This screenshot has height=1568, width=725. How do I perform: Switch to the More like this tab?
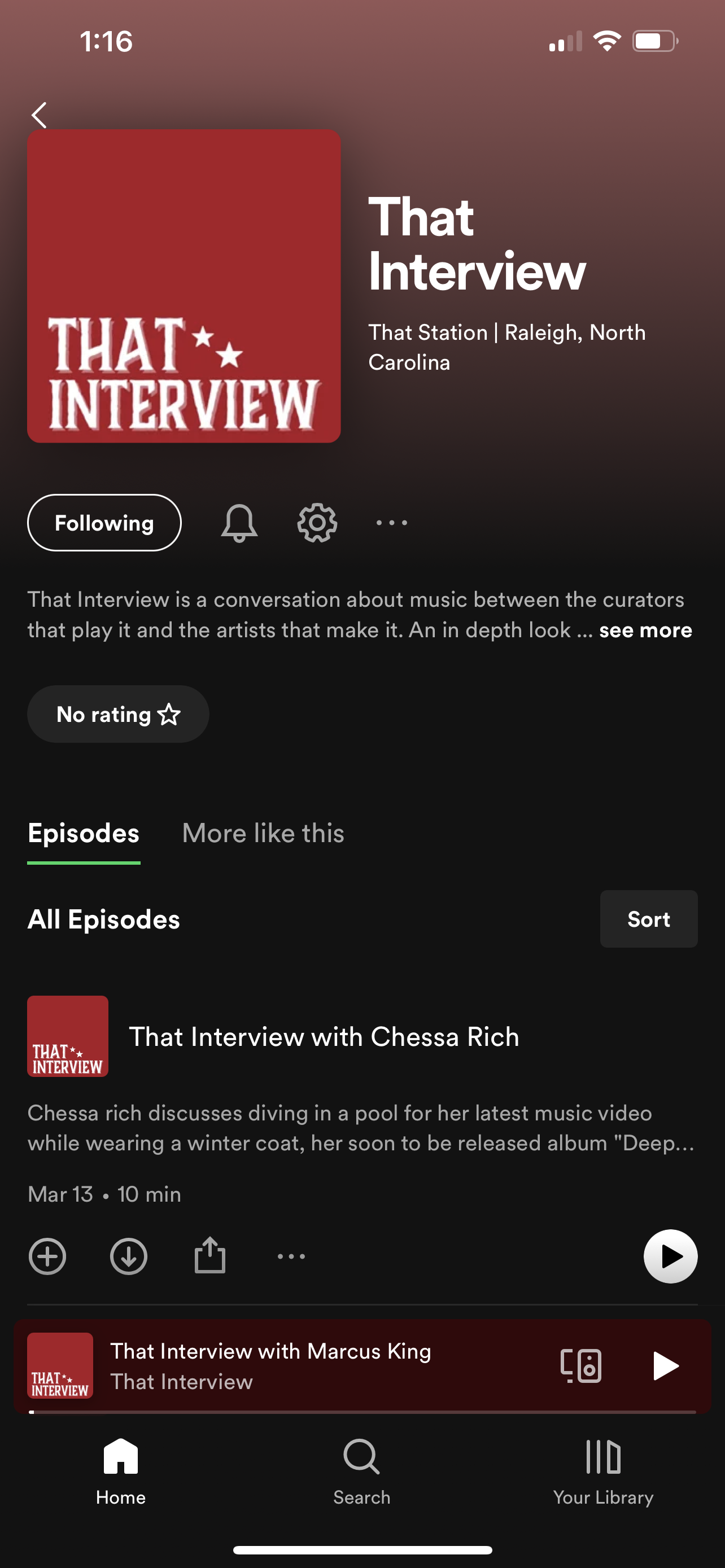263,833
